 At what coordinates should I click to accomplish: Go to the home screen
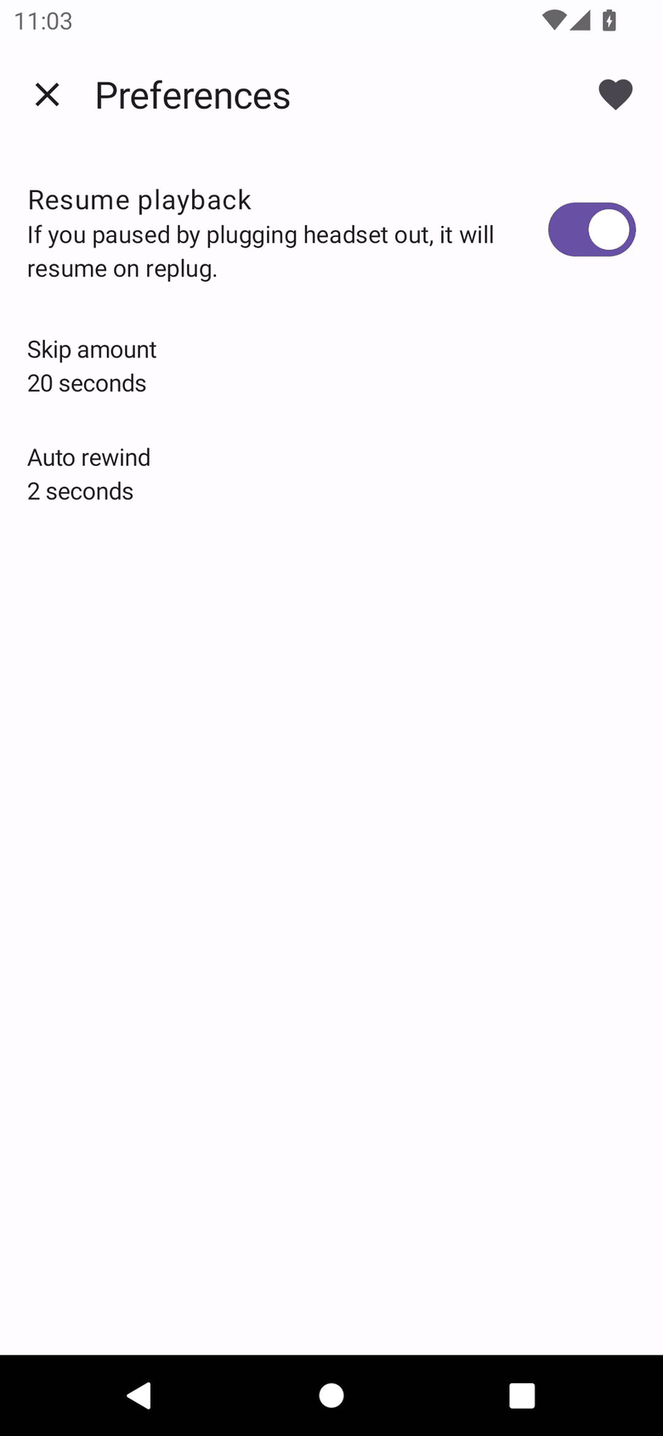(x=331, y=1395)
